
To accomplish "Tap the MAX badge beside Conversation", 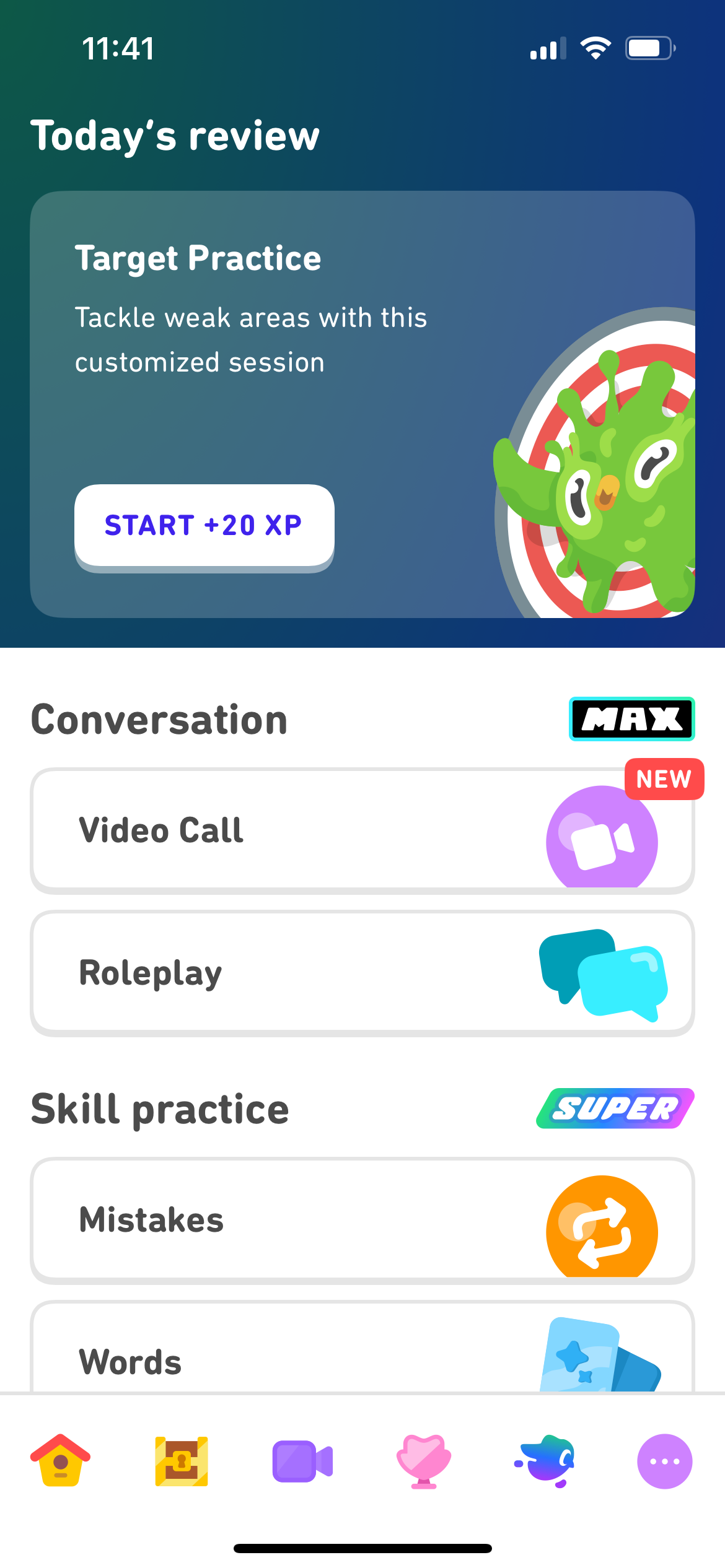I will pos(631,719).
